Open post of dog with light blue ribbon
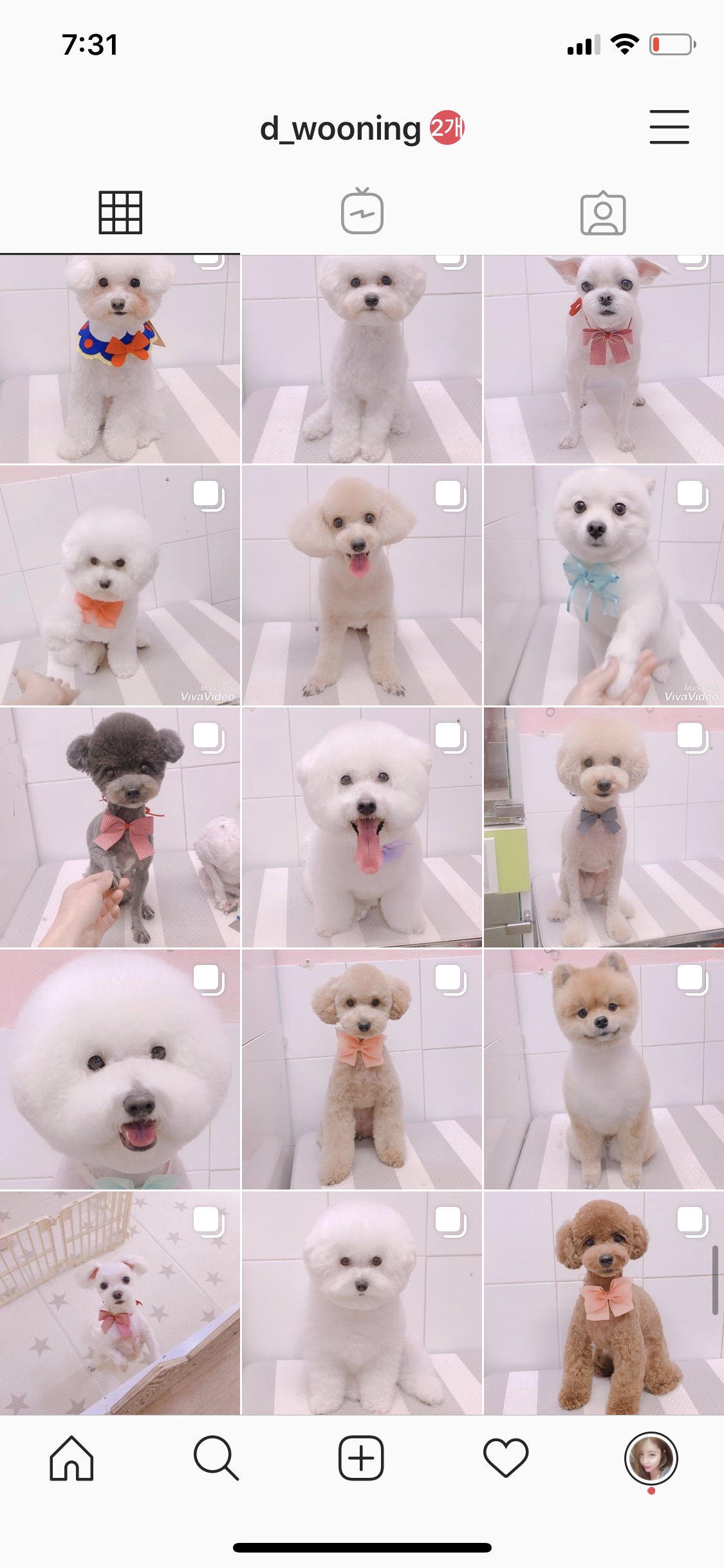 pos(604,585)
